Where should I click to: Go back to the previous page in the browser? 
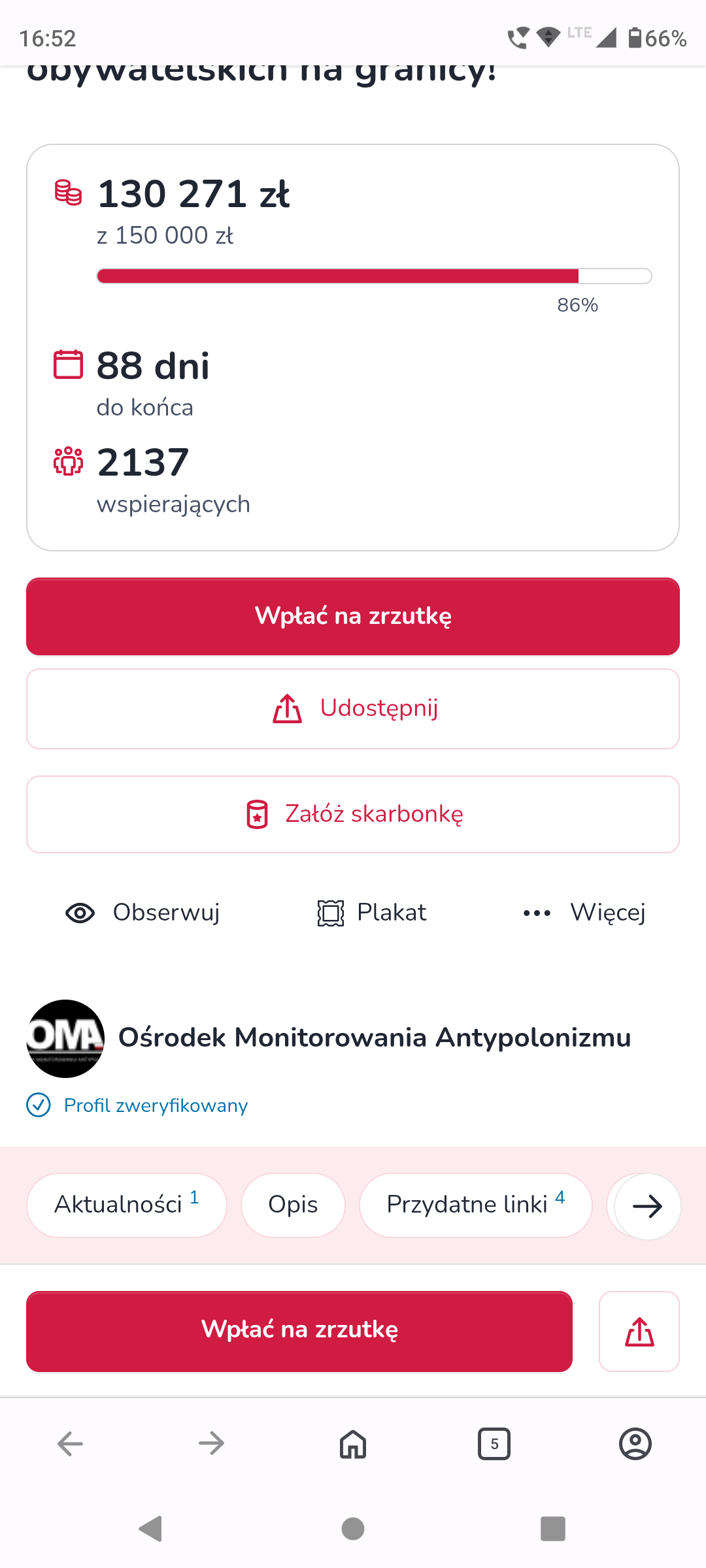[x=71, y=1443]
